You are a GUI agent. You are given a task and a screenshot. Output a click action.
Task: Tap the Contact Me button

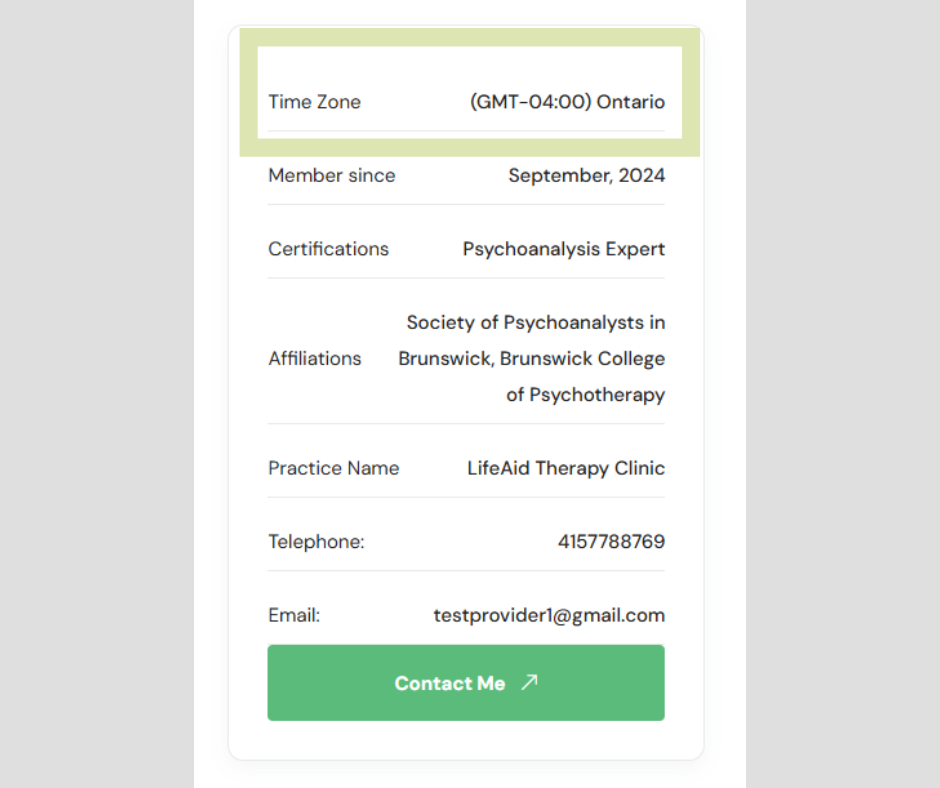pyautogui.click(x=466, y=683)
